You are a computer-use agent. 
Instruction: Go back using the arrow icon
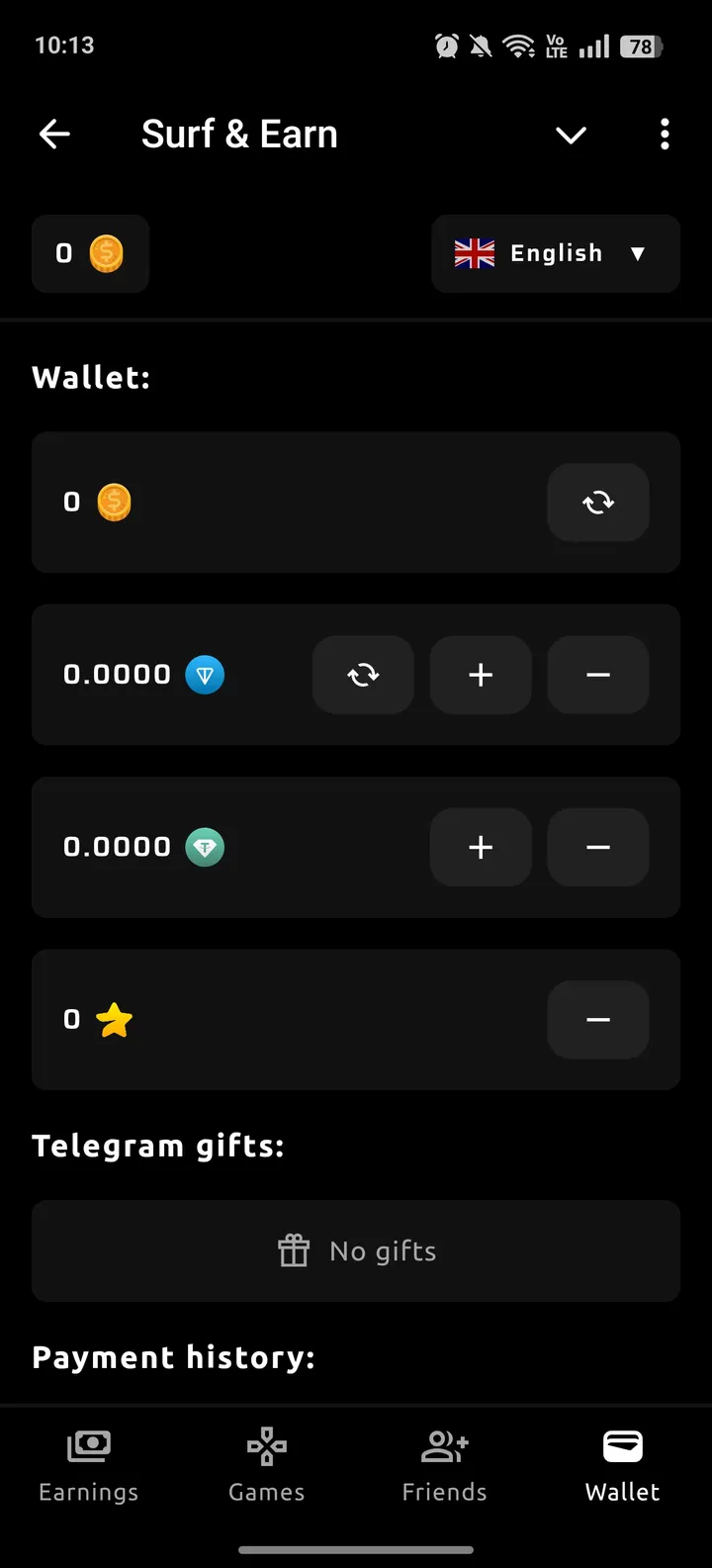[55, 135]
